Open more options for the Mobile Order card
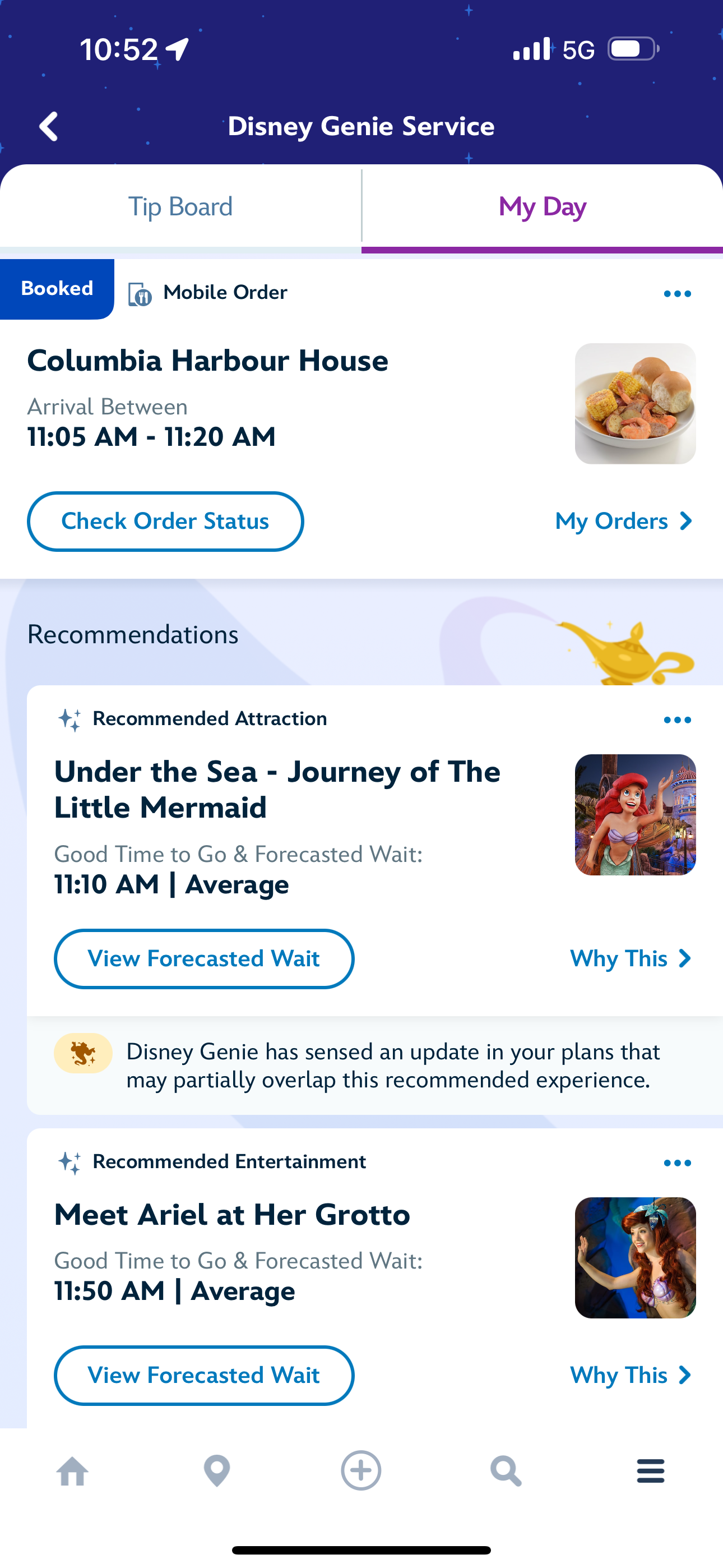 tap(676, 294)
